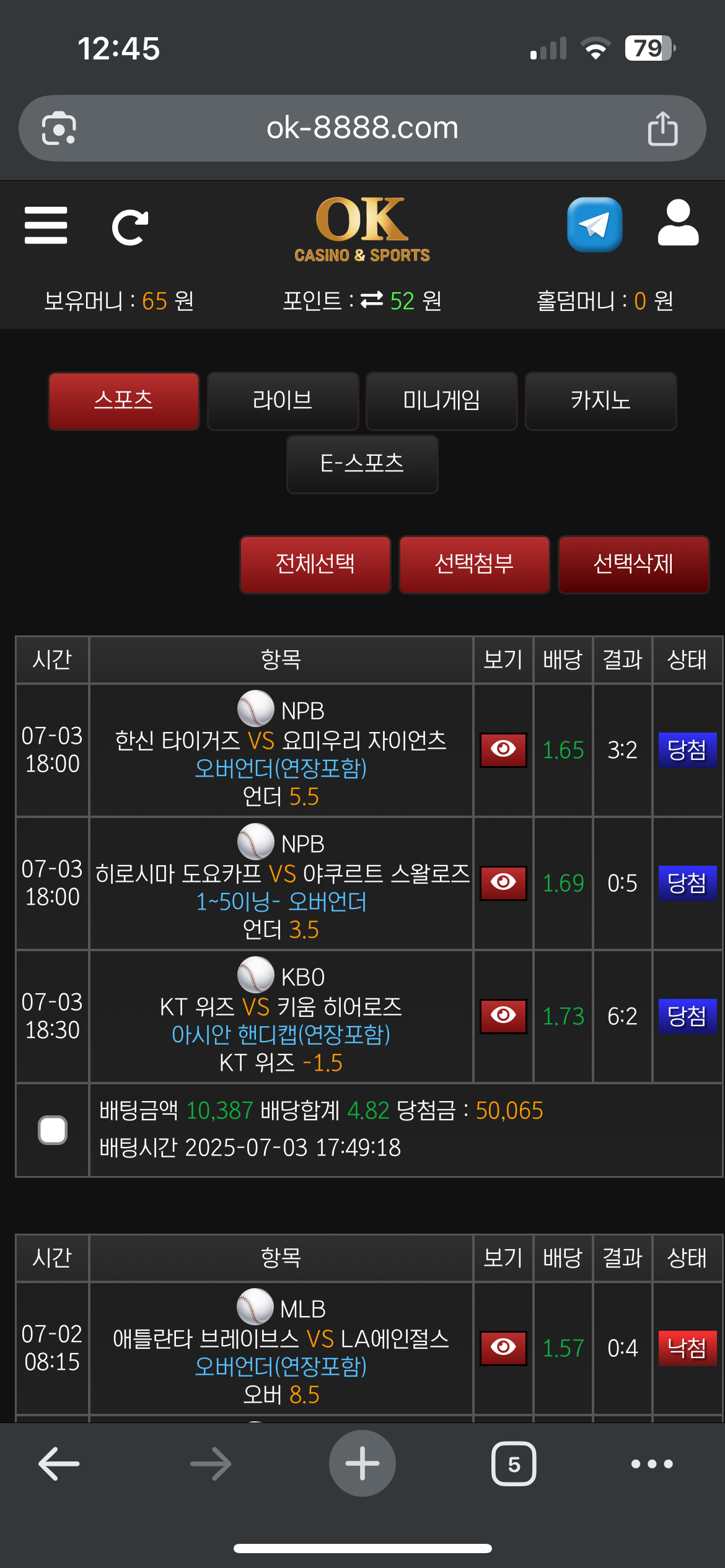The width and height of the screenshot is (725, 1568).
Task: Check the box for 10,387 bet slip
Action: 53,1130
